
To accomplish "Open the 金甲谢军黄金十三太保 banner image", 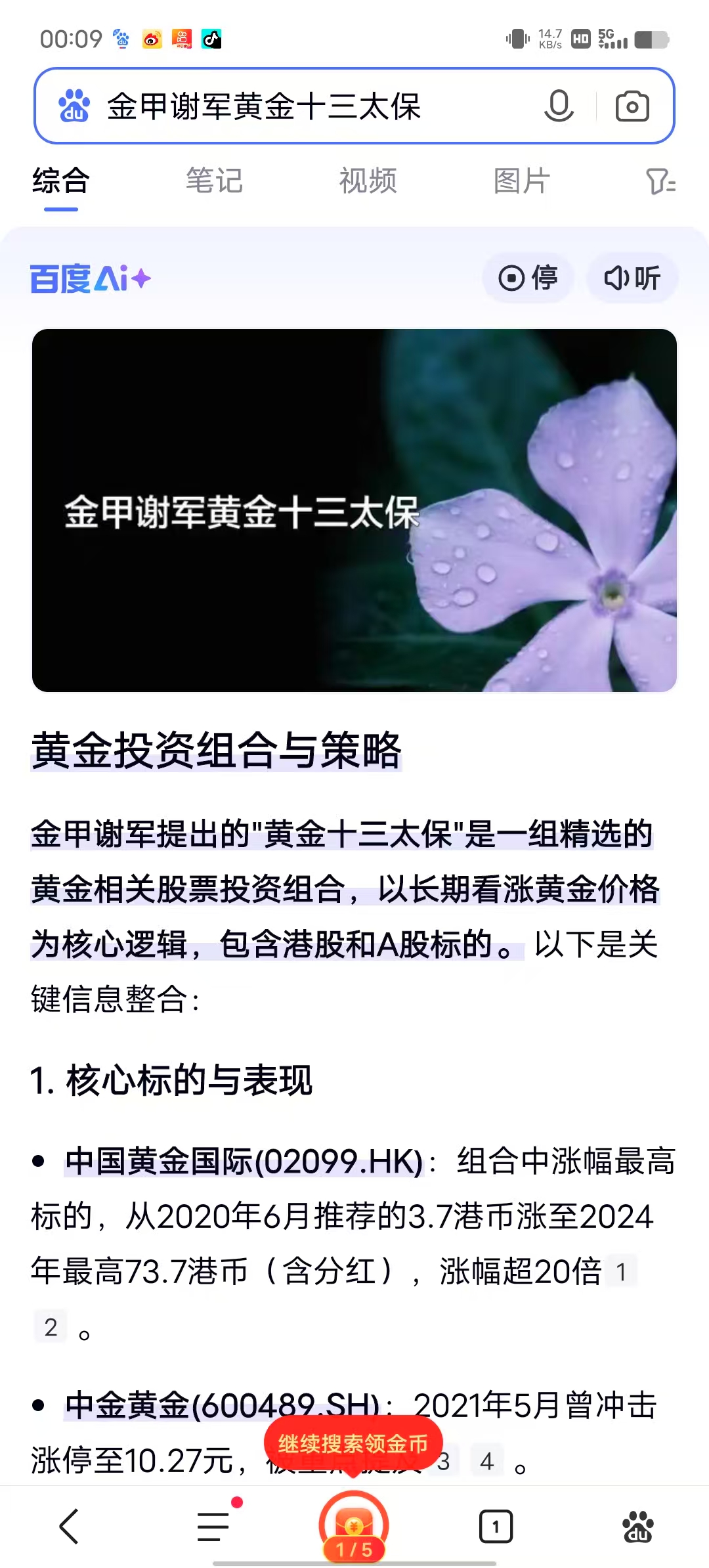I will click(354, 510).
